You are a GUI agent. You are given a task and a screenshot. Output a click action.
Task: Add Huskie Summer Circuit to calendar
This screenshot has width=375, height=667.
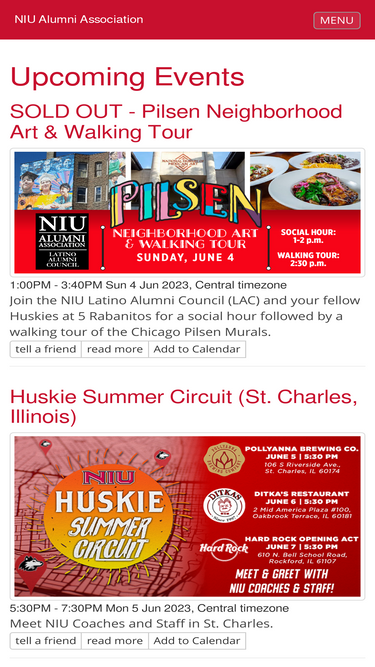click(197, 641)
